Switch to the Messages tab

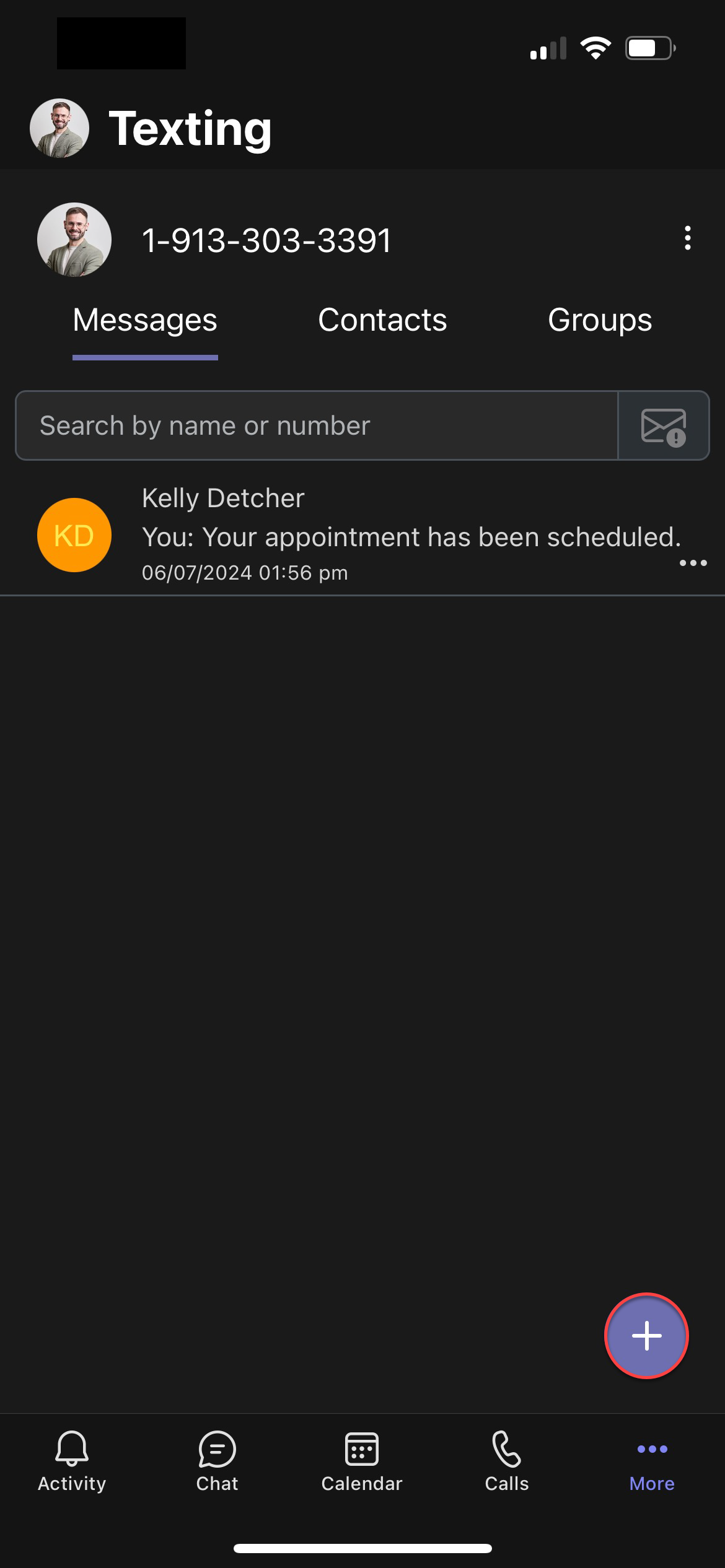coord(145,321)
